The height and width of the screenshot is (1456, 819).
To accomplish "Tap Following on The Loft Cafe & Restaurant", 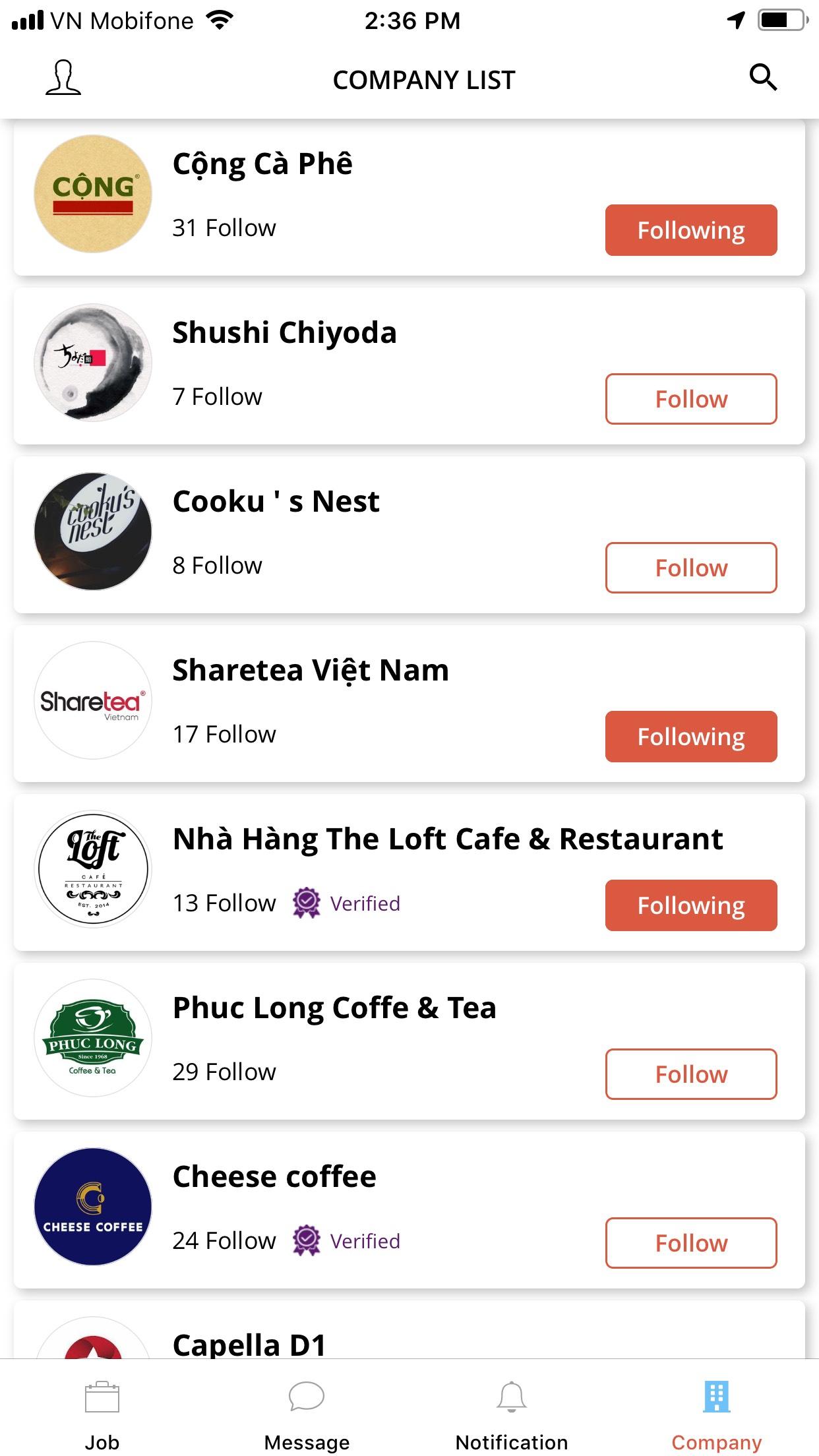I will (690, 905).
